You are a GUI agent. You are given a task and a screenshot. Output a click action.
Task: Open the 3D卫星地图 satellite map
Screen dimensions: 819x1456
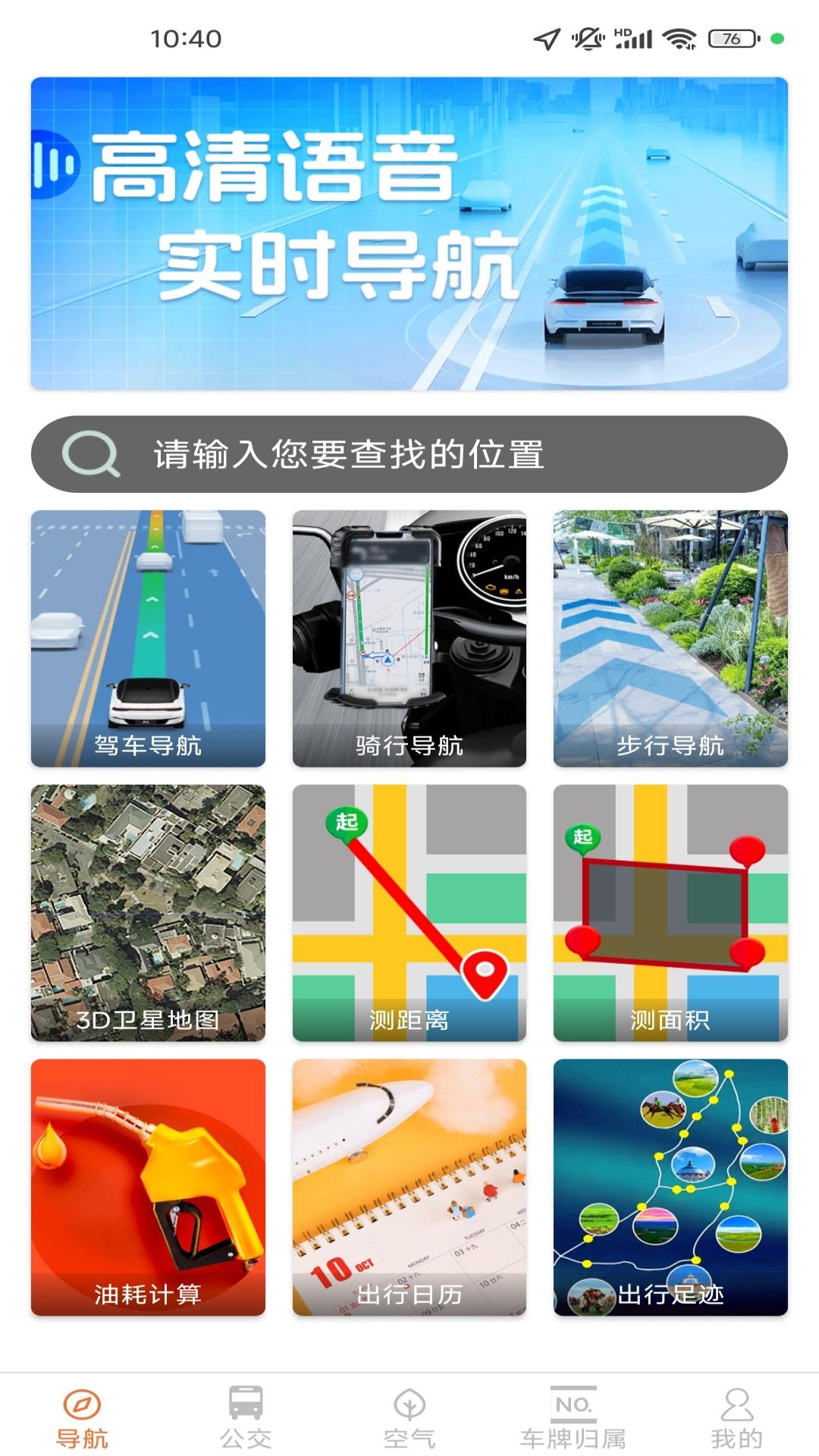149,910
